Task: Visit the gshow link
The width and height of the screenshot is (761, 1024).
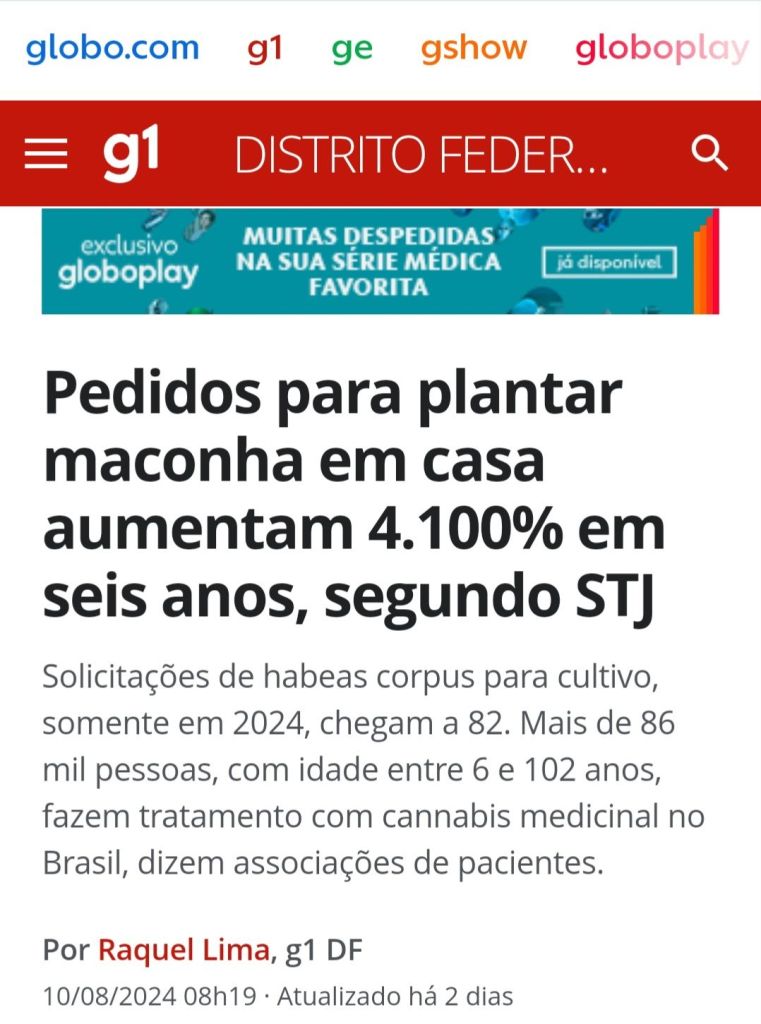Action: 474,48
